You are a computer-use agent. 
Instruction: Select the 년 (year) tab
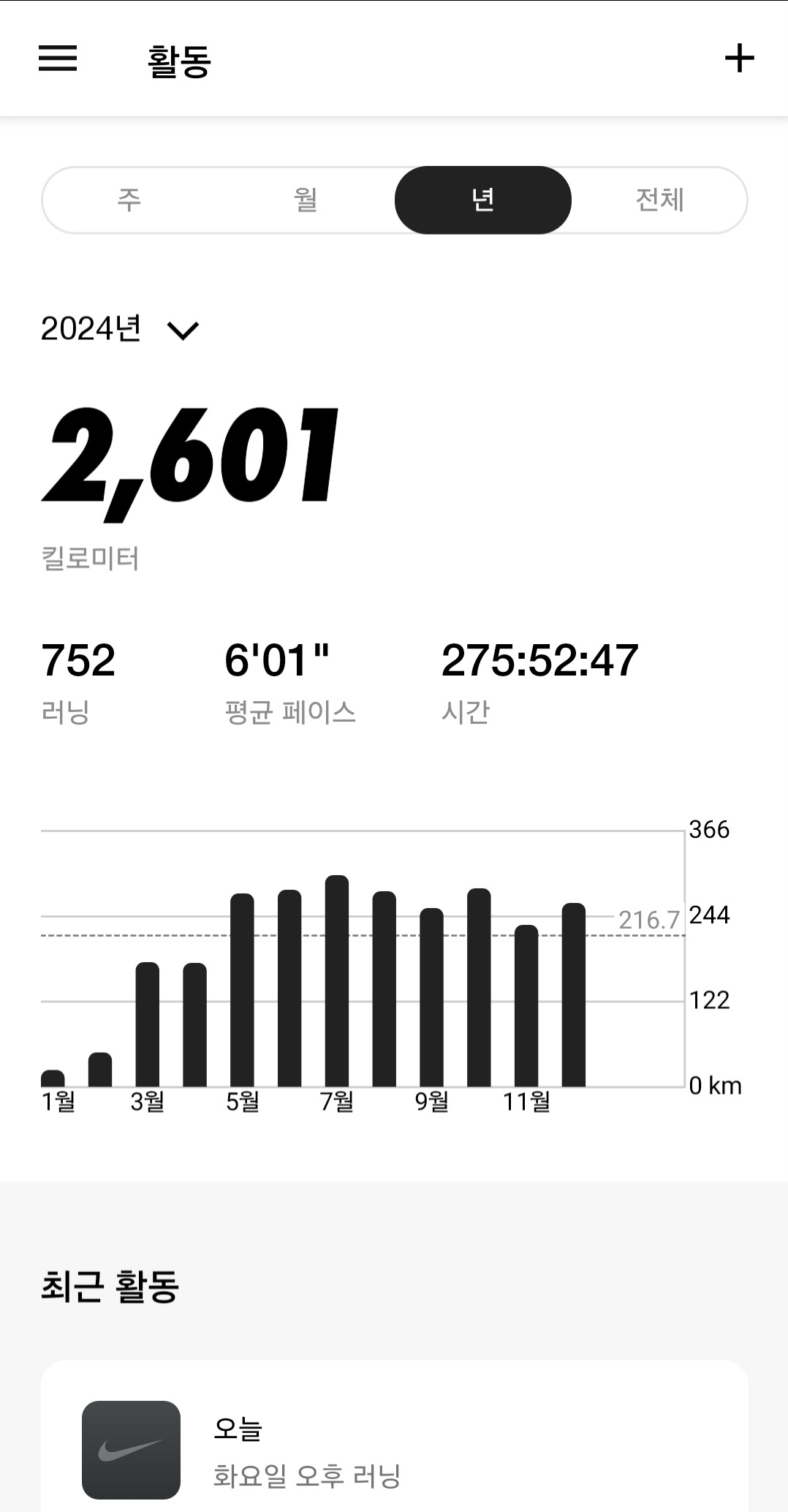482,200
